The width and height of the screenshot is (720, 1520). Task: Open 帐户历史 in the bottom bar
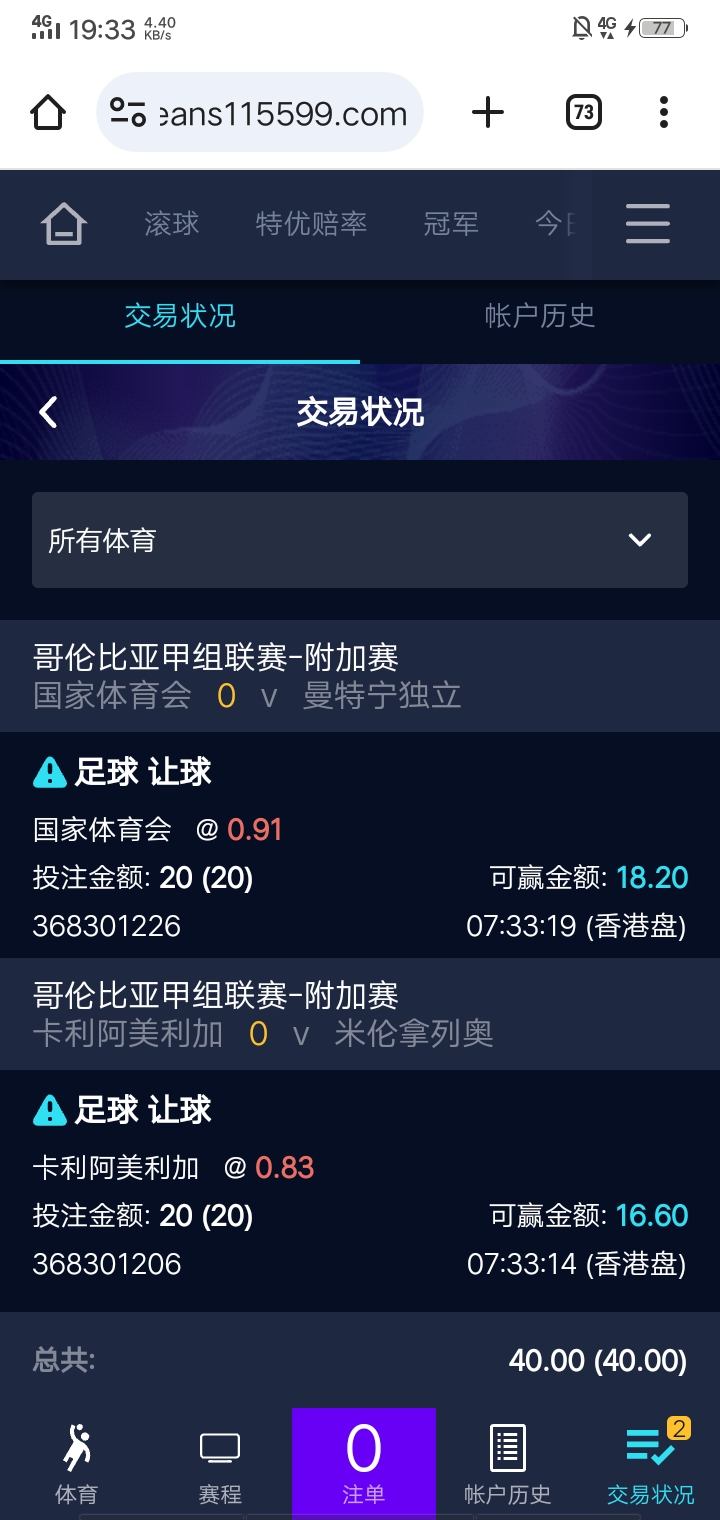click(508, 1464)
